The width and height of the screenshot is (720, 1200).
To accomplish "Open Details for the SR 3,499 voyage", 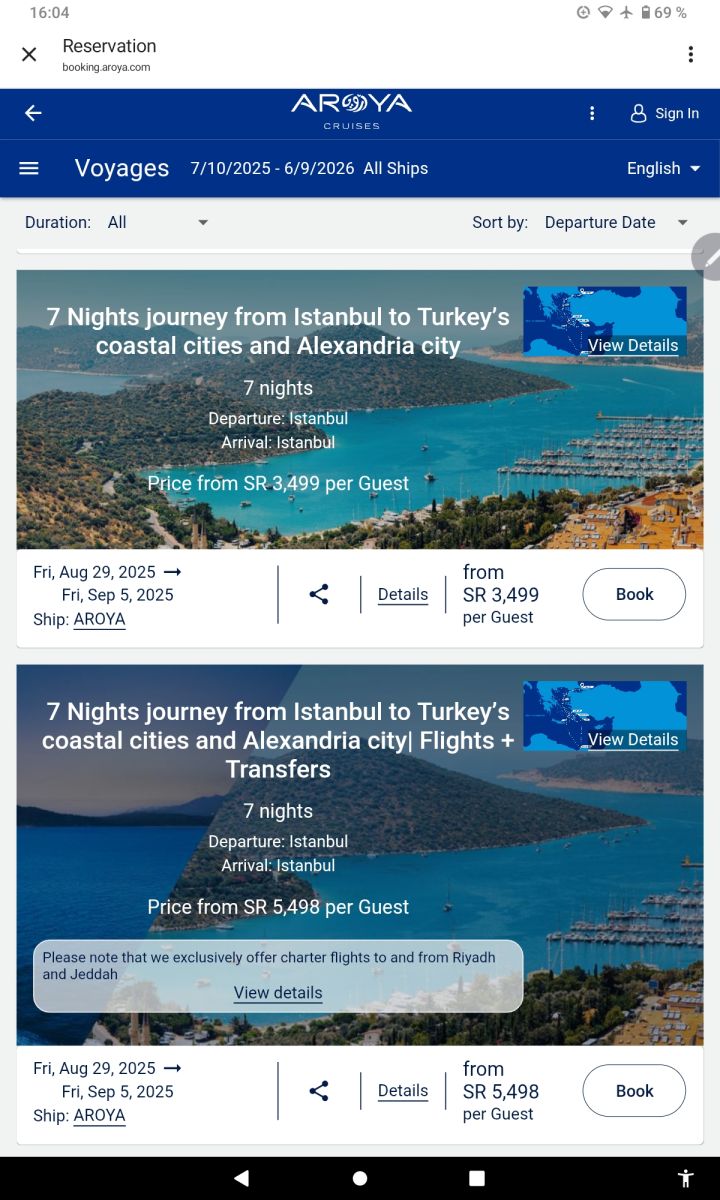I will [x=403, y=594].
